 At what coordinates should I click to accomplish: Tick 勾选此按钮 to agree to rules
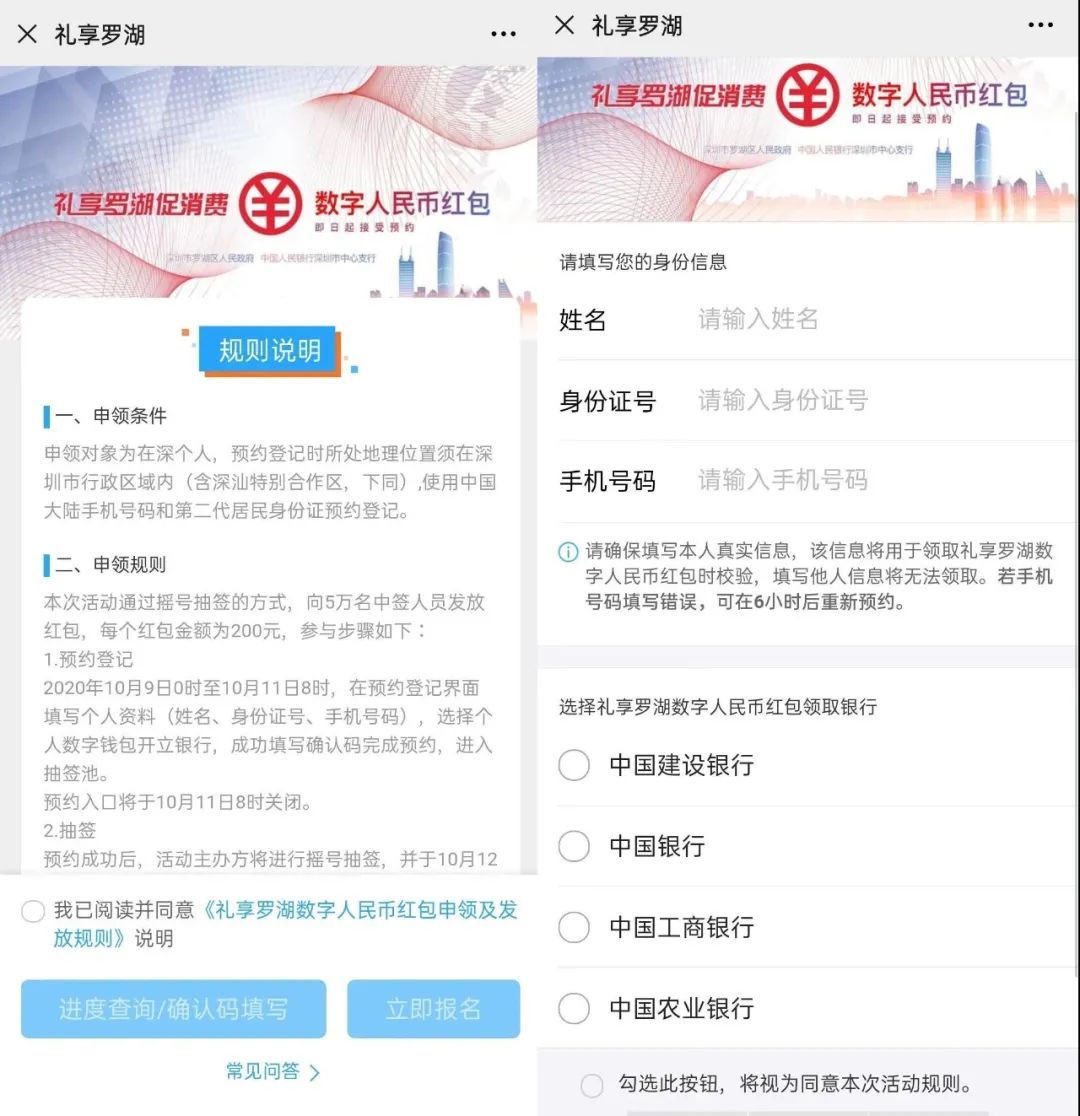[592, 1085]
